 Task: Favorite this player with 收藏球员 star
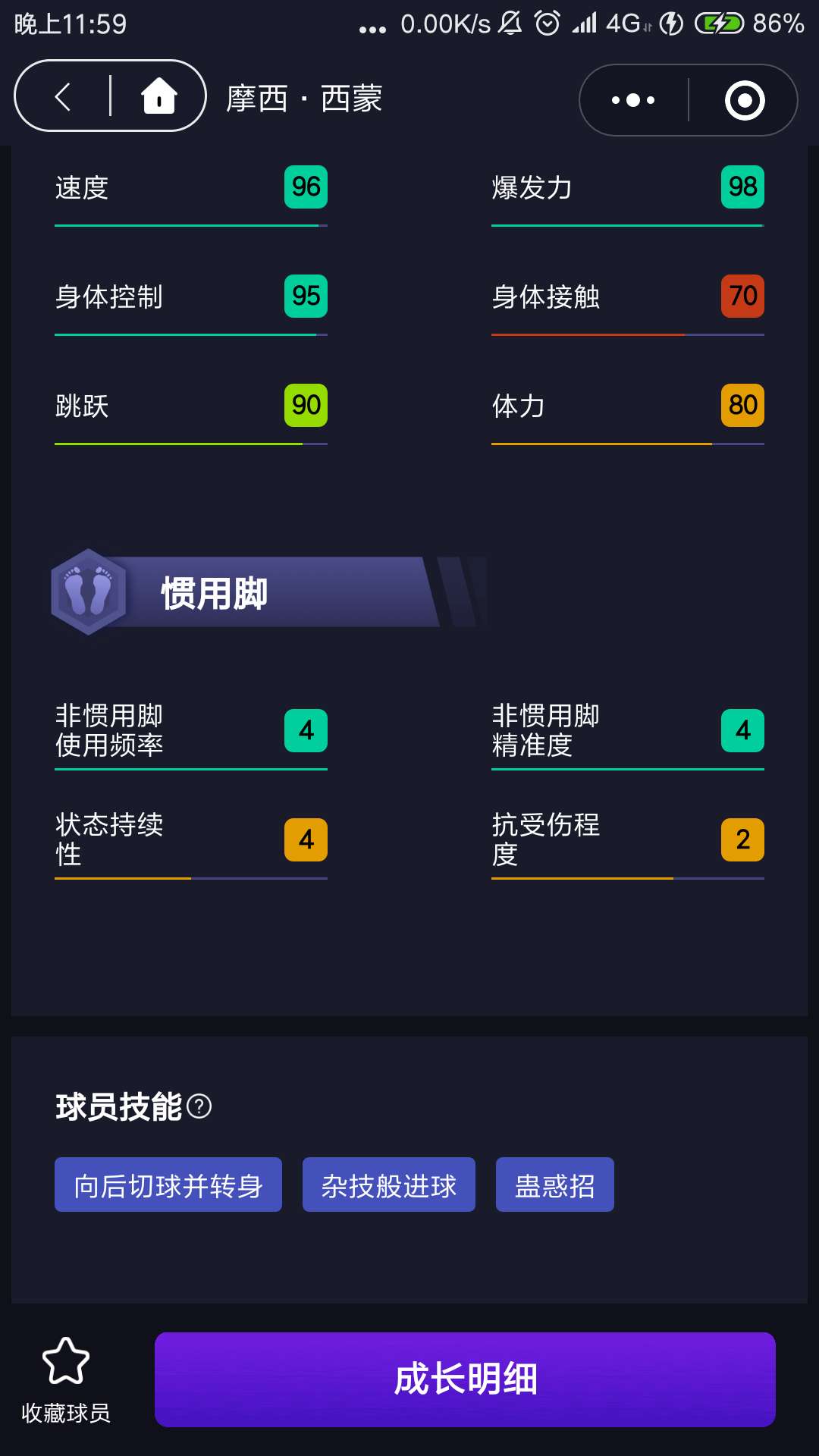point(66,1377)
